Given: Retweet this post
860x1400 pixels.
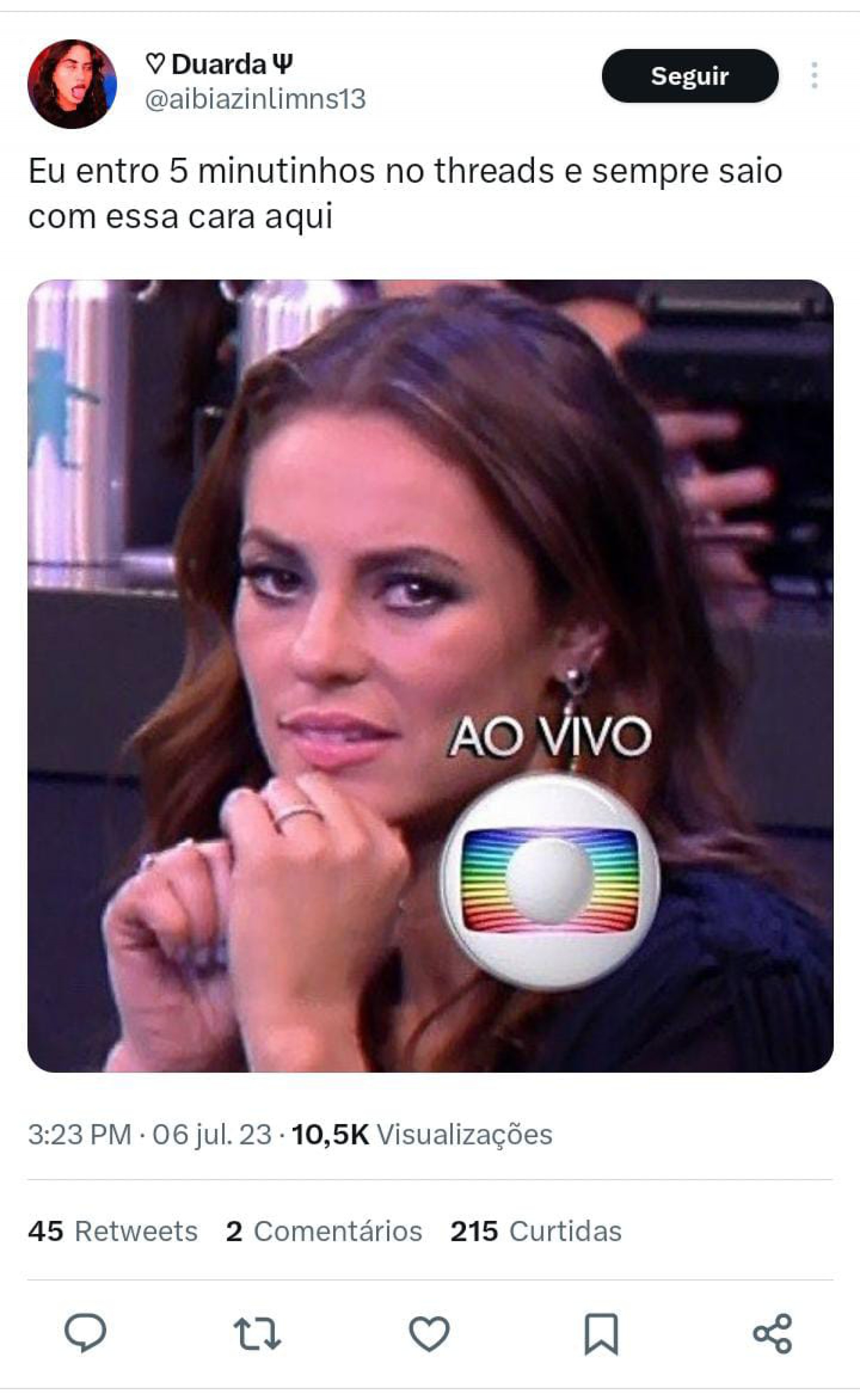Looking at the screenshot, I should click(x=257, y=1333).
